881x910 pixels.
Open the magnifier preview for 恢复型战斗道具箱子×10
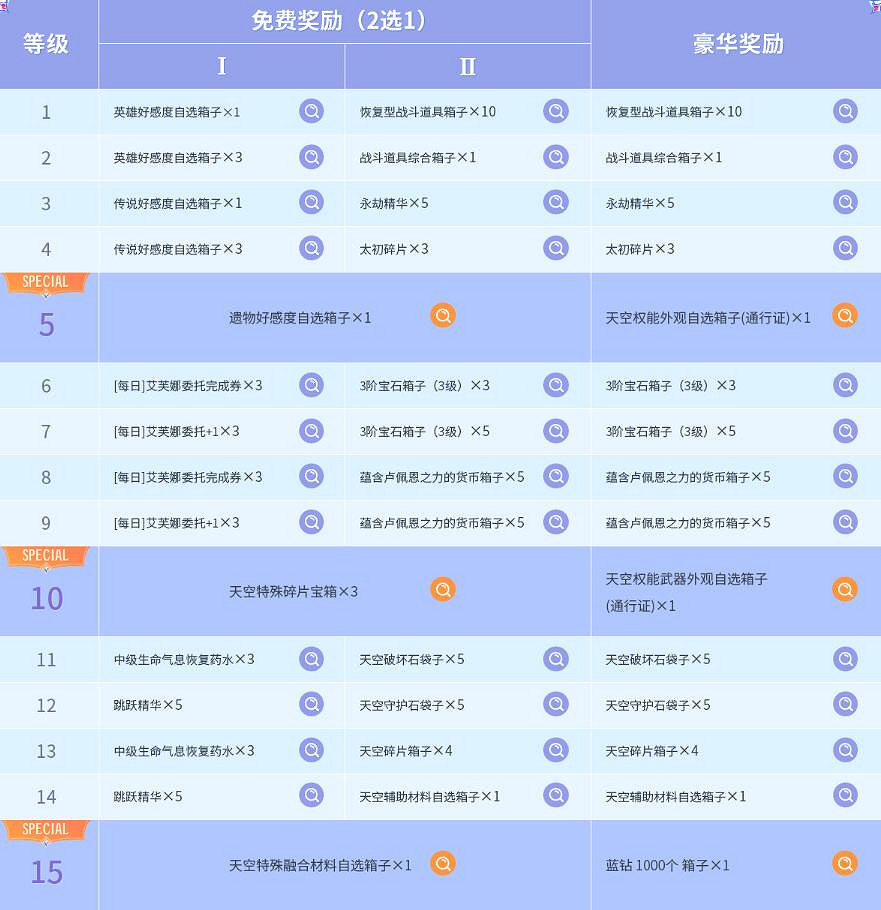coord(556,112)
